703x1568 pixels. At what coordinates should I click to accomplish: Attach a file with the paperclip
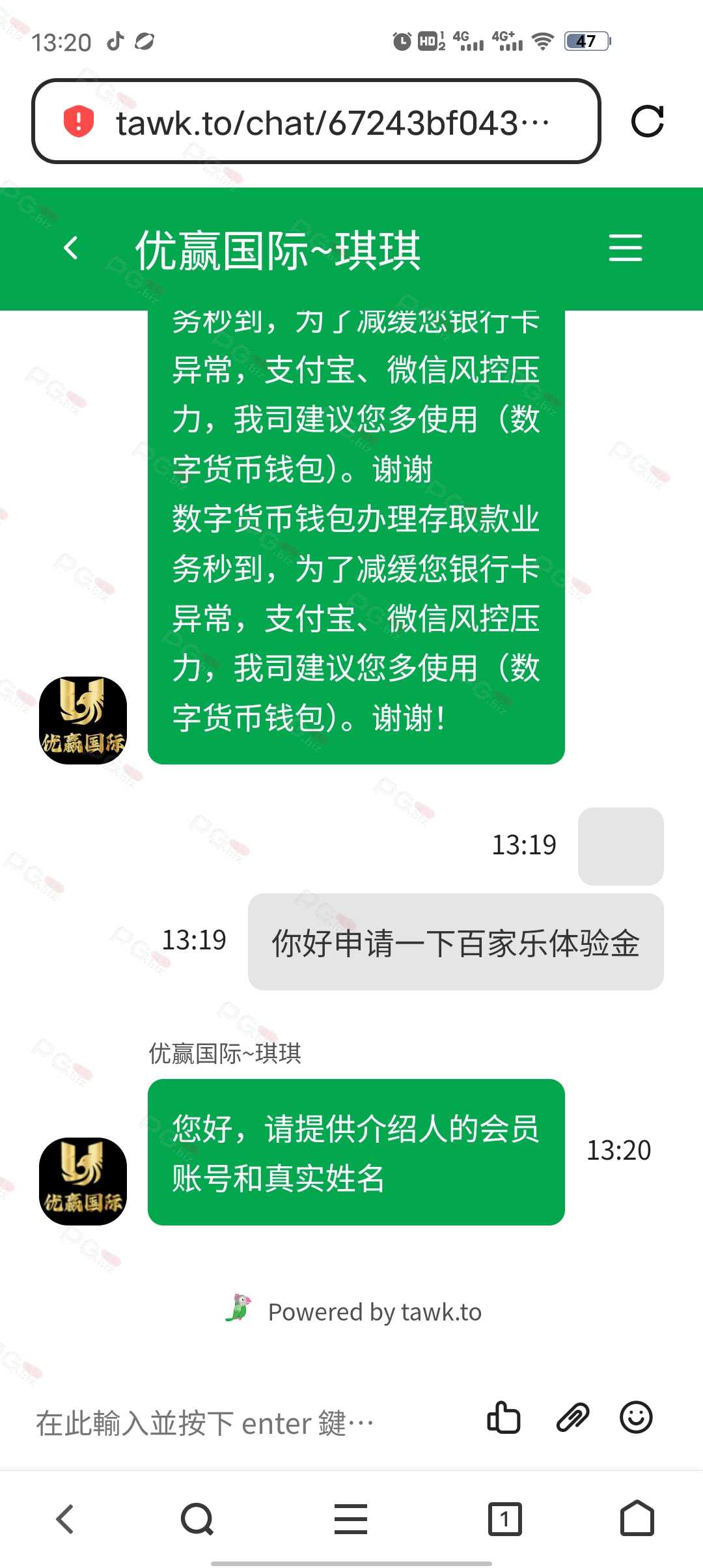point(572,1418)
